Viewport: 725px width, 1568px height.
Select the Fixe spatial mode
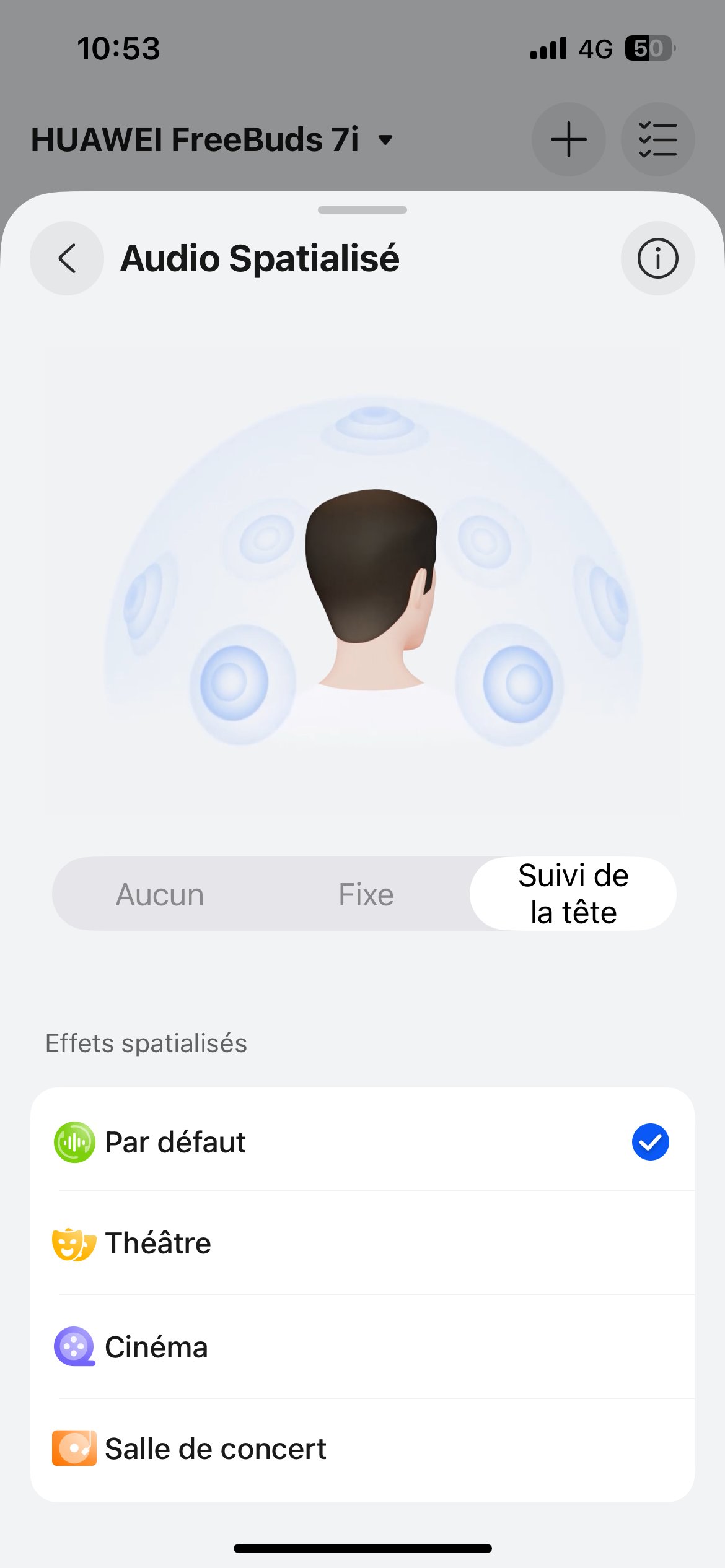[366, 894]
